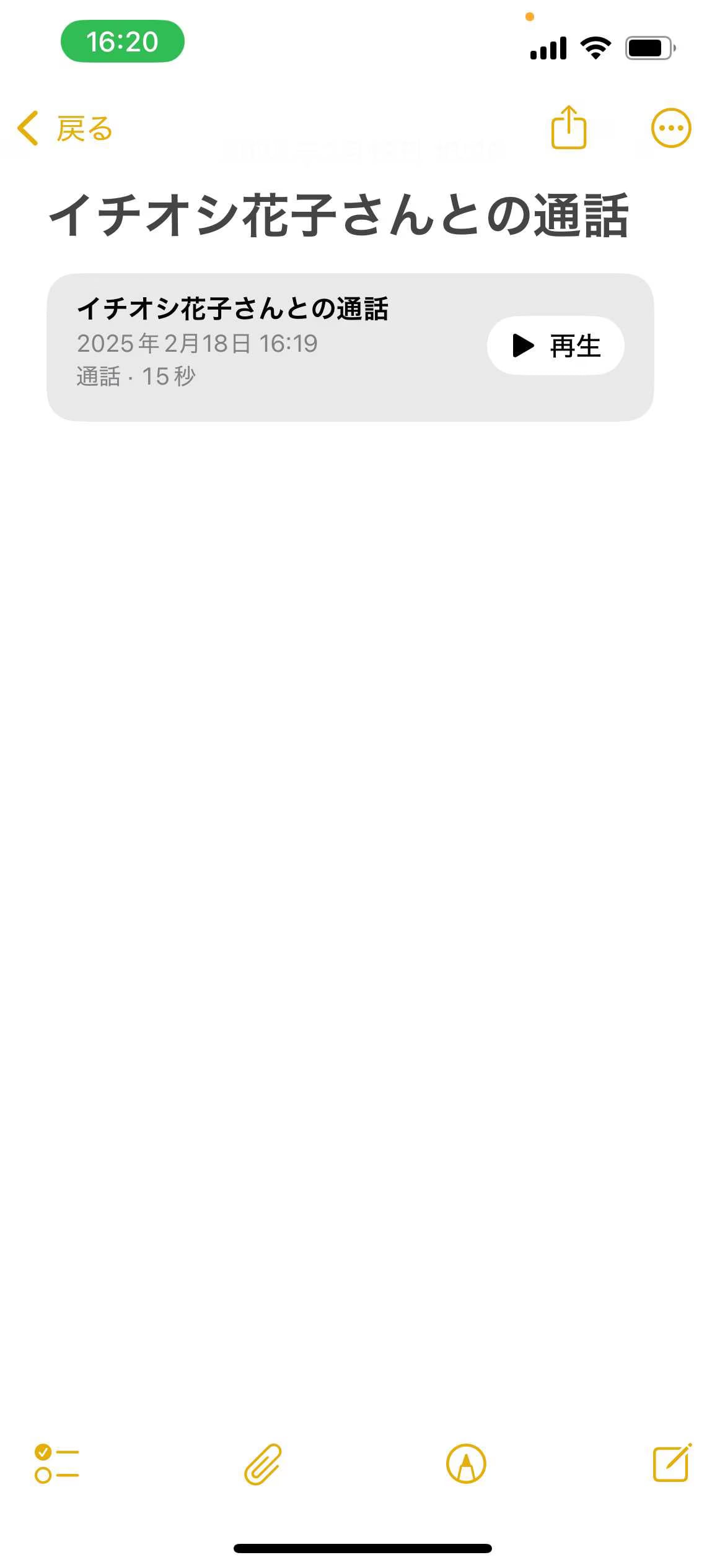The height and width of the screenshot is (1568, 725).
Task: Tap the green call indicator at 16:20
Action: [x=122, y=41]
